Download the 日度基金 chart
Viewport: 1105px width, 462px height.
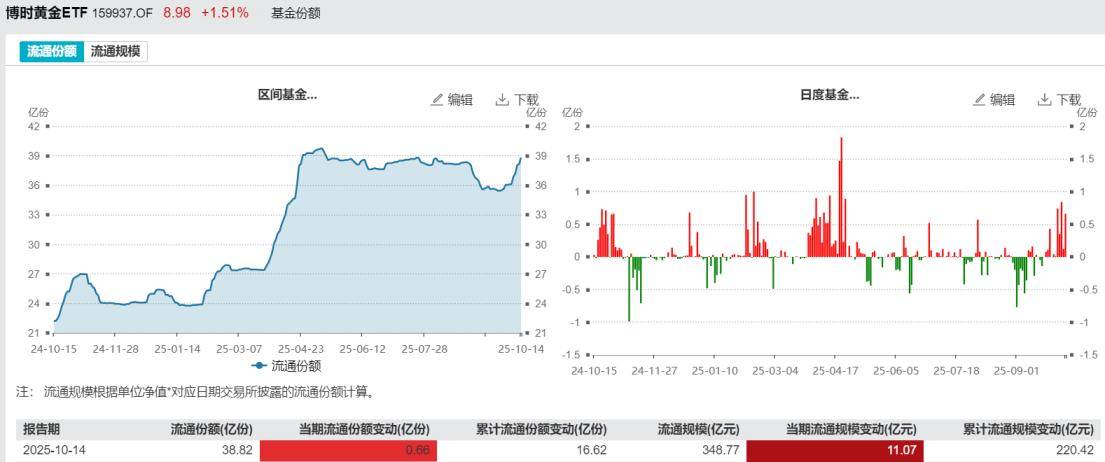(x=1059, y=99)
